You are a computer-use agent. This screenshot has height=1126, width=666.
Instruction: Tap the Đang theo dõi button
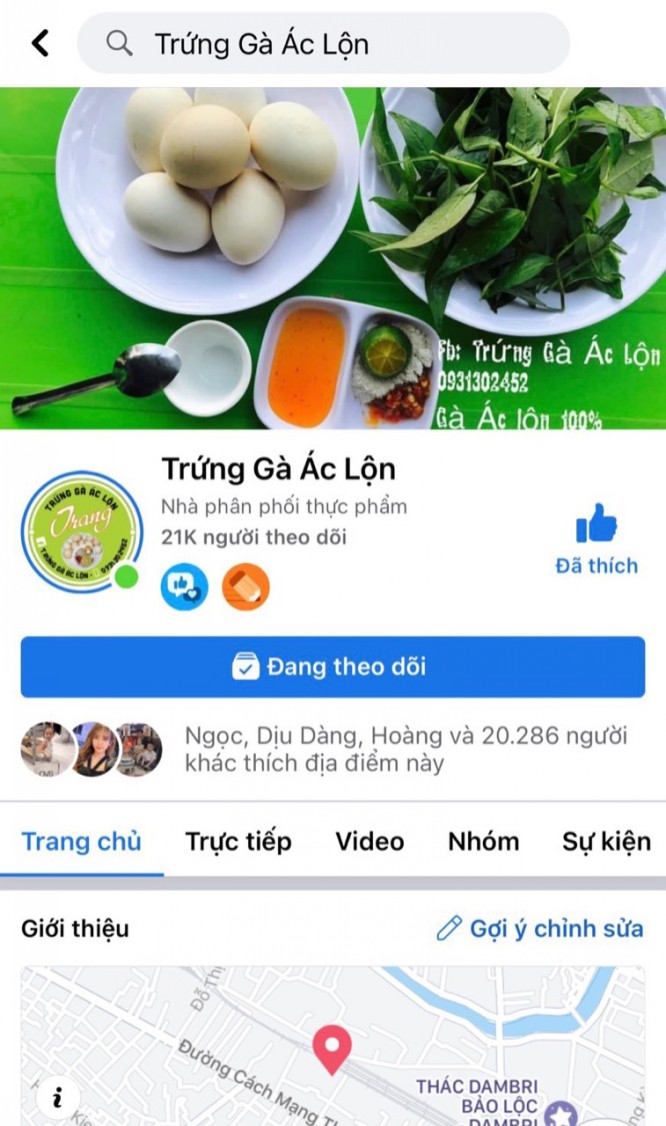pyautogui.click(x=333, y=667)
